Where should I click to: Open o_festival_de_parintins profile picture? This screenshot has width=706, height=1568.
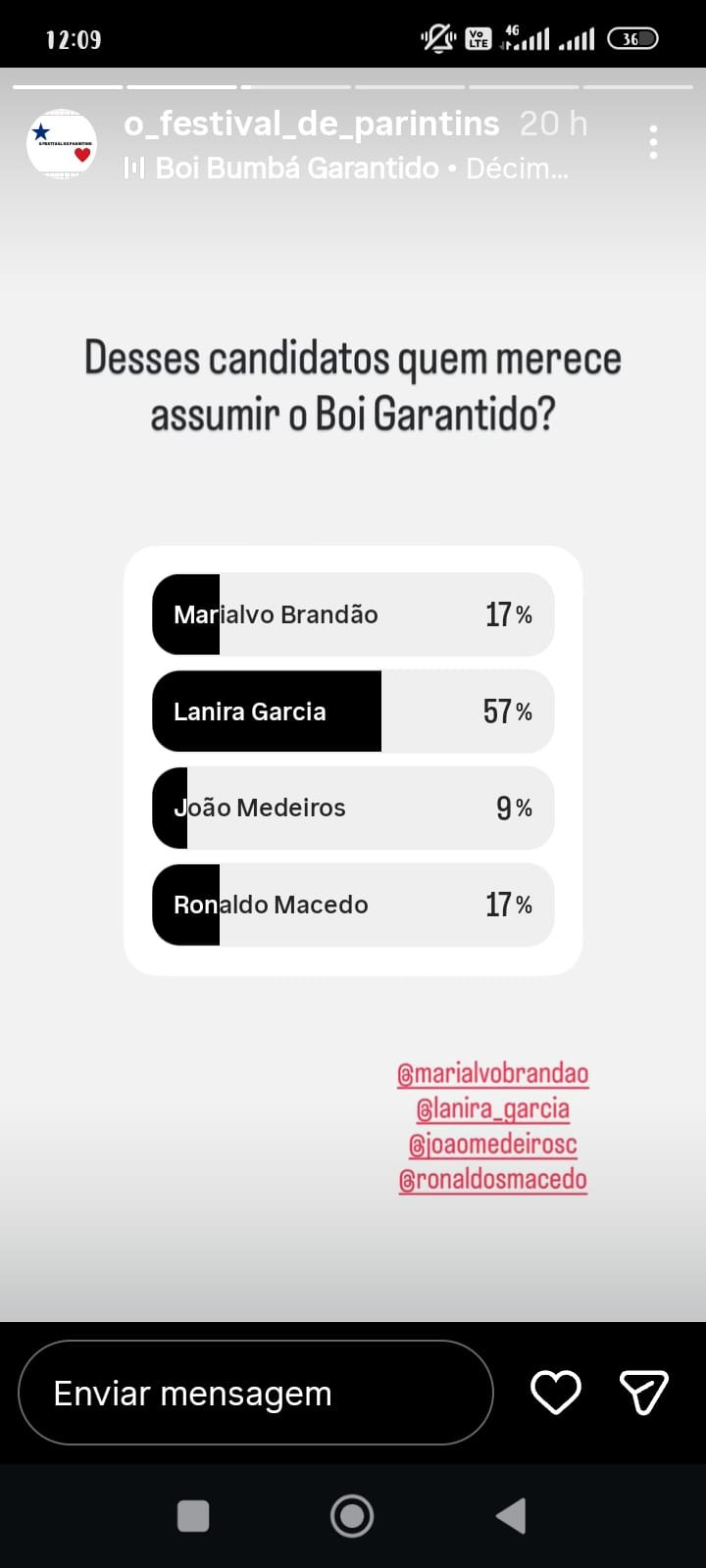click(61, 143)
